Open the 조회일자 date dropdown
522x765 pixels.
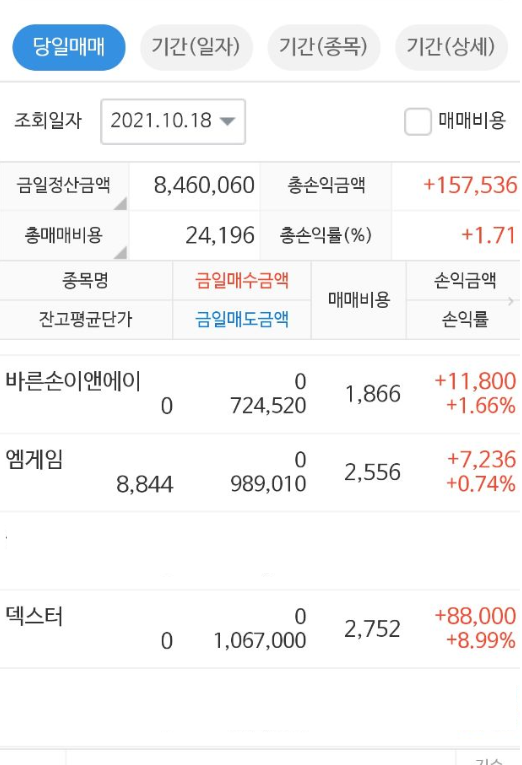tap(173, 121)
